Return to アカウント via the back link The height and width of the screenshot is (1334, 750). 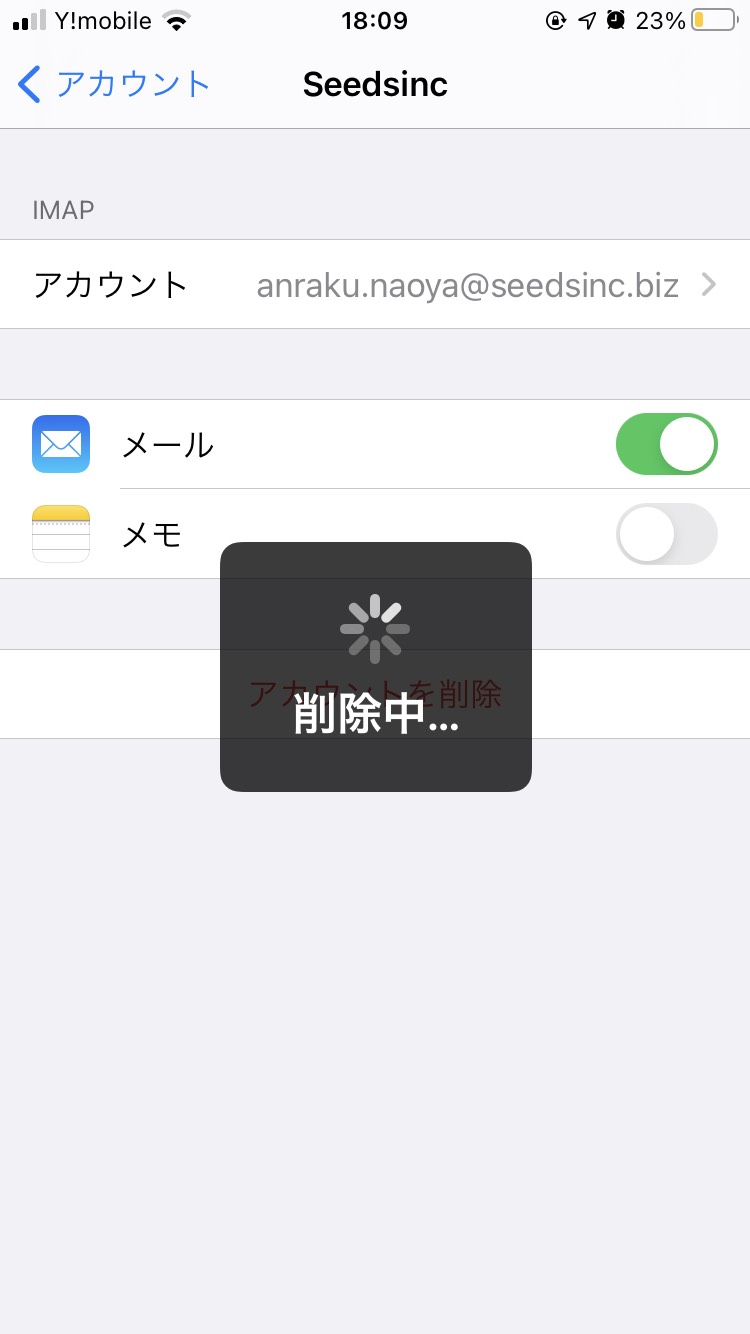pyautogui.click(x=130, y=84)
